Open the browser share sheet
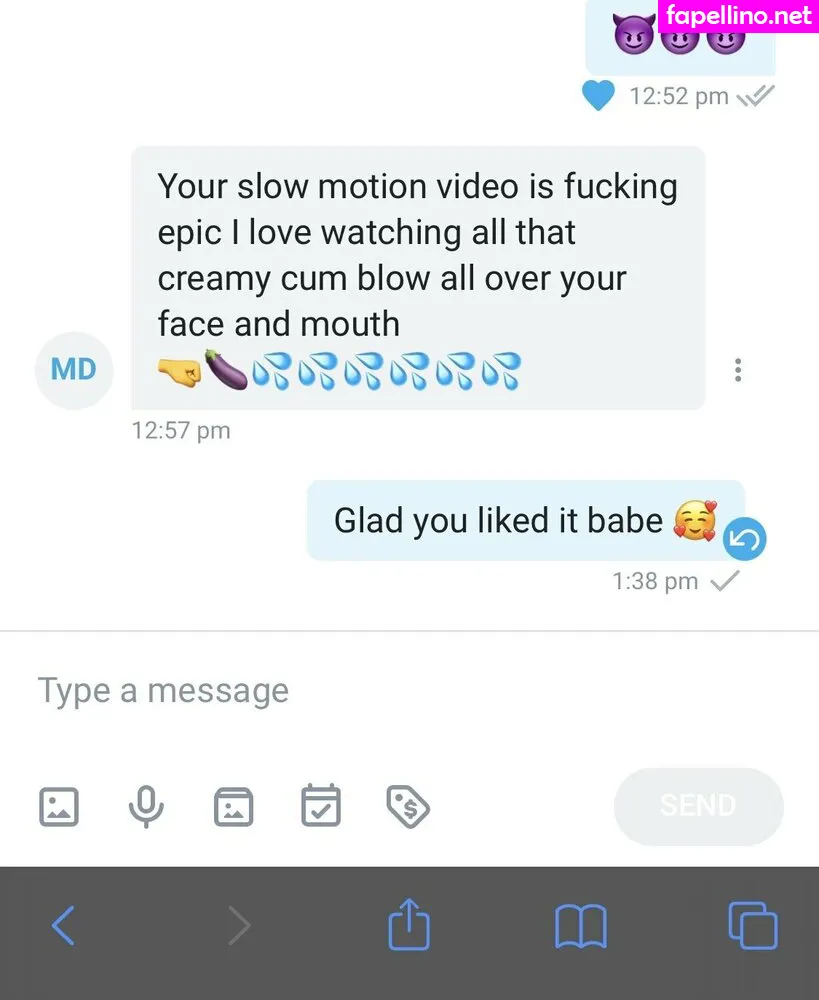 [409, 924]
